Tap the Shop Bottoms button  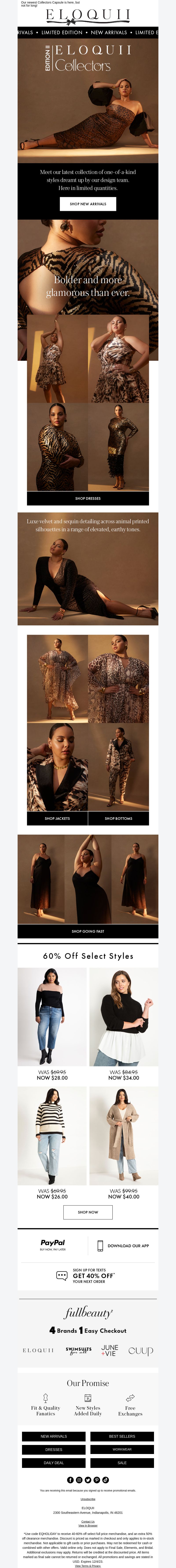[x=118, y=818]
